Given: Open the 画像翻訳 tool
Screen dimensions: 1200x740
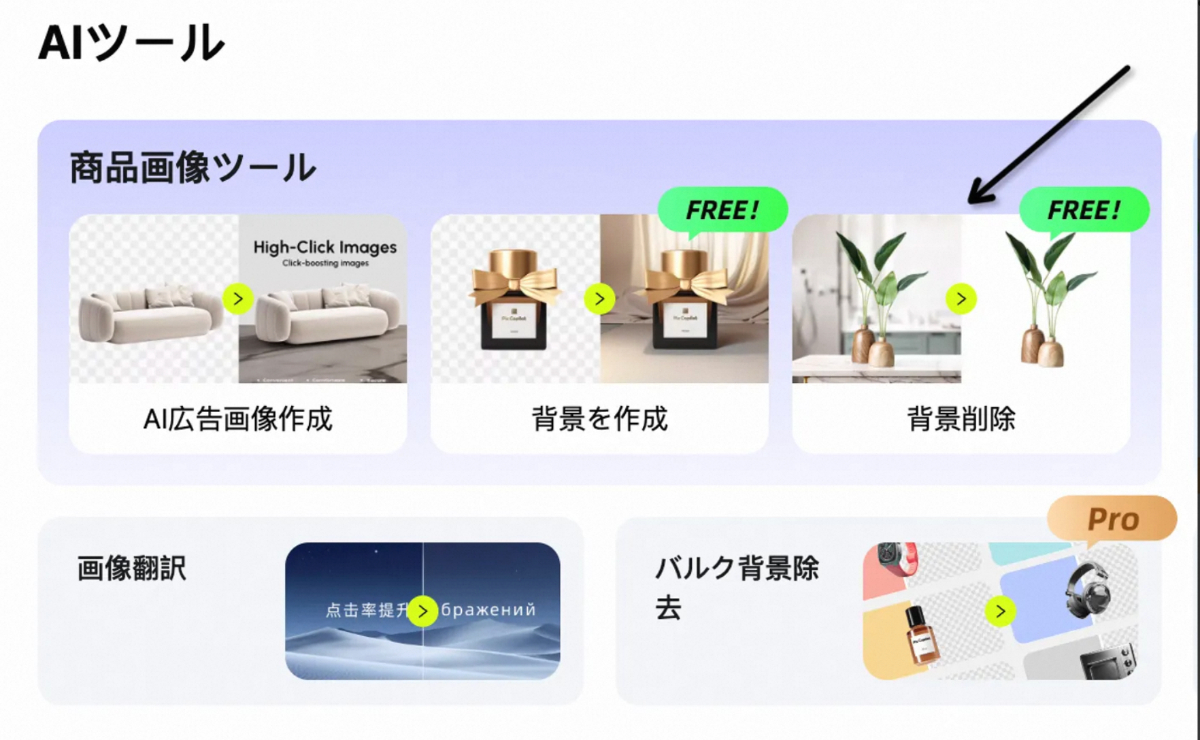Looking at the screenshot, I should [x=310, y=611].
